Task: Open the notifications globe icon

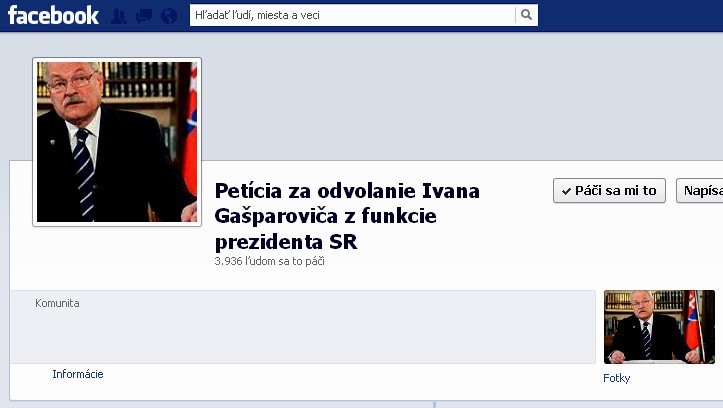Action: [168, 16]
